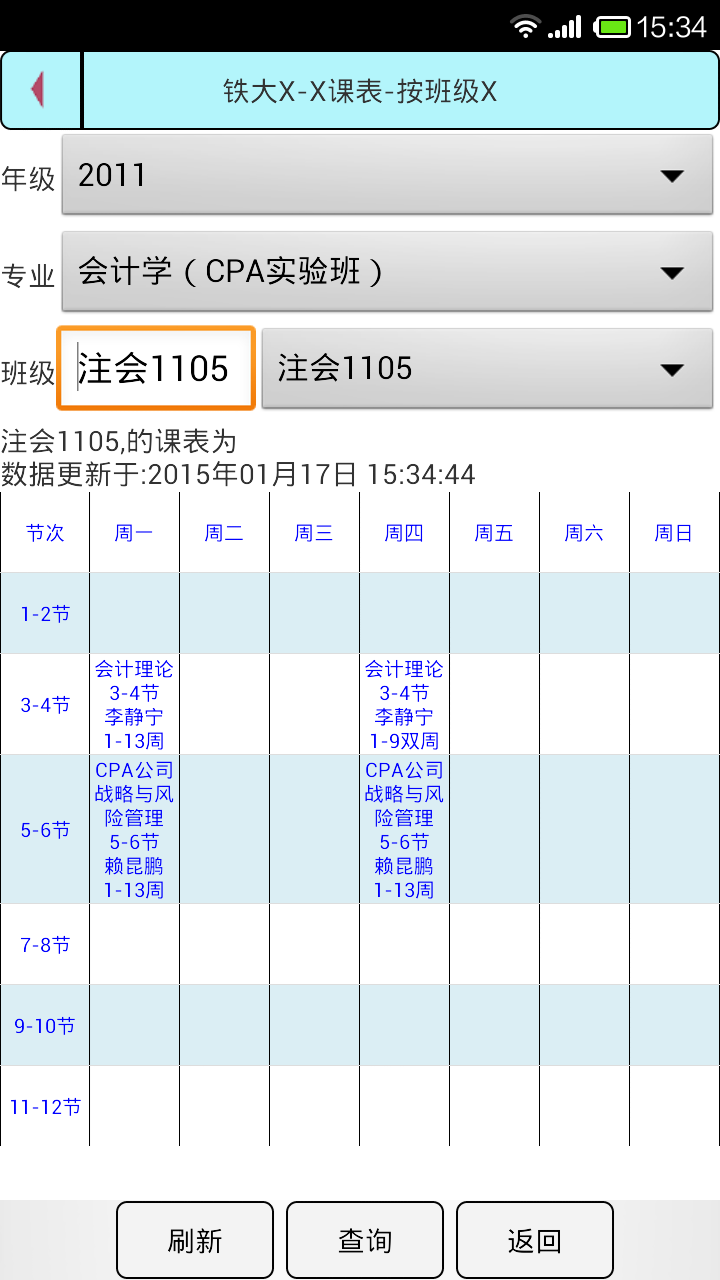The width and height of the screenshot is (720, 1280).
Task: Select the 周日 column header
Action: point(673,532)
